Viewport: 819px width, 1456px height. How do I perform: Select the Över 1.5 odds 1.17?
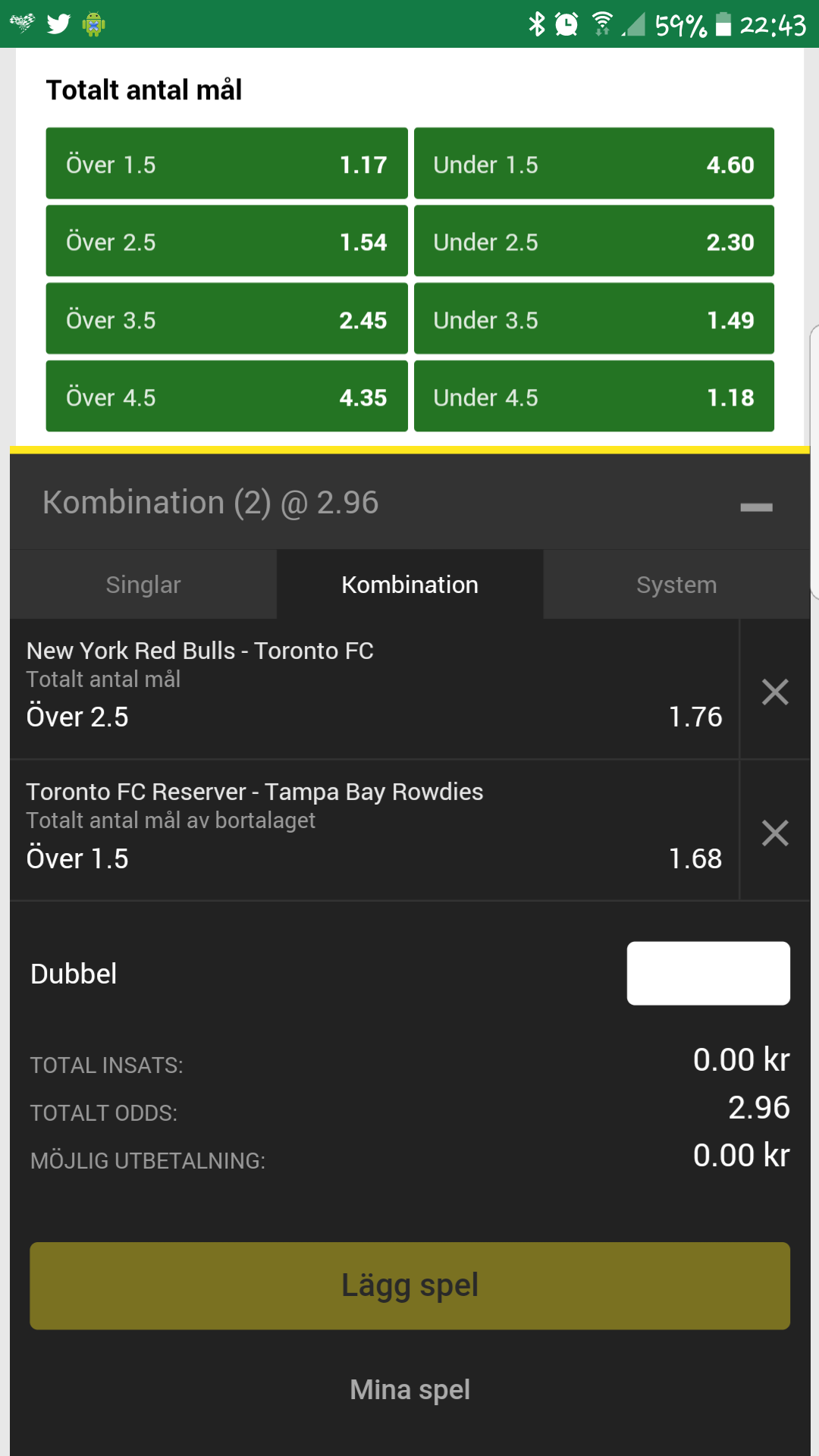(x=227, y=164)
